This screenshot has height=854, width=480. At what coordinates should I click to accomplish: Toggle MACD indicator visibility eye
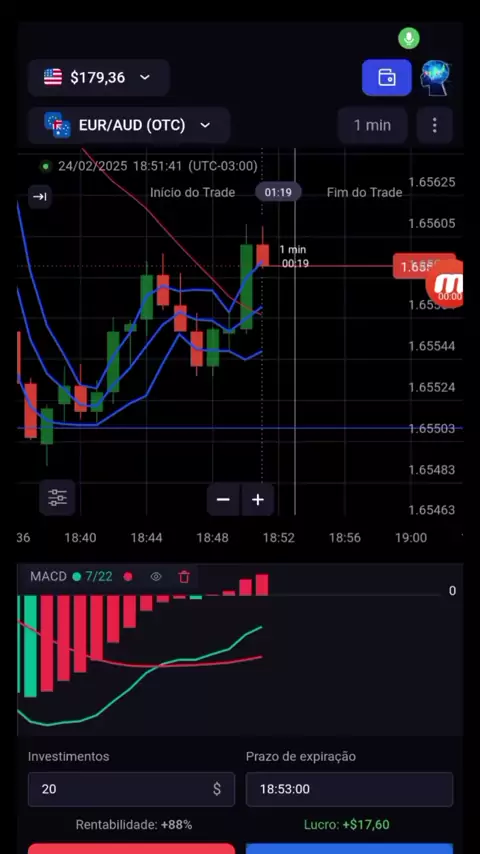(x=156, y=576)
